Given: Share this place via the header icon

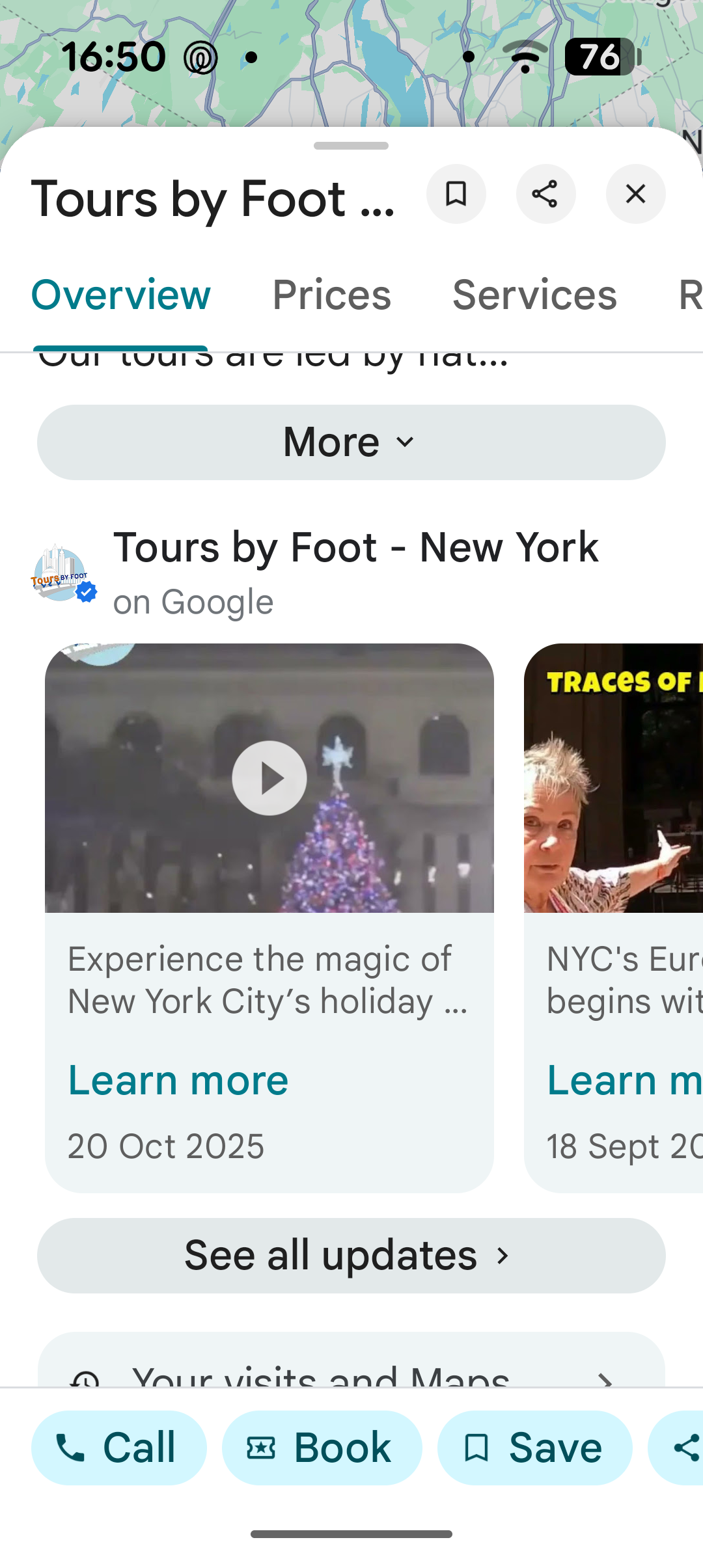Looking at the screenshot, I should point(545,194).
